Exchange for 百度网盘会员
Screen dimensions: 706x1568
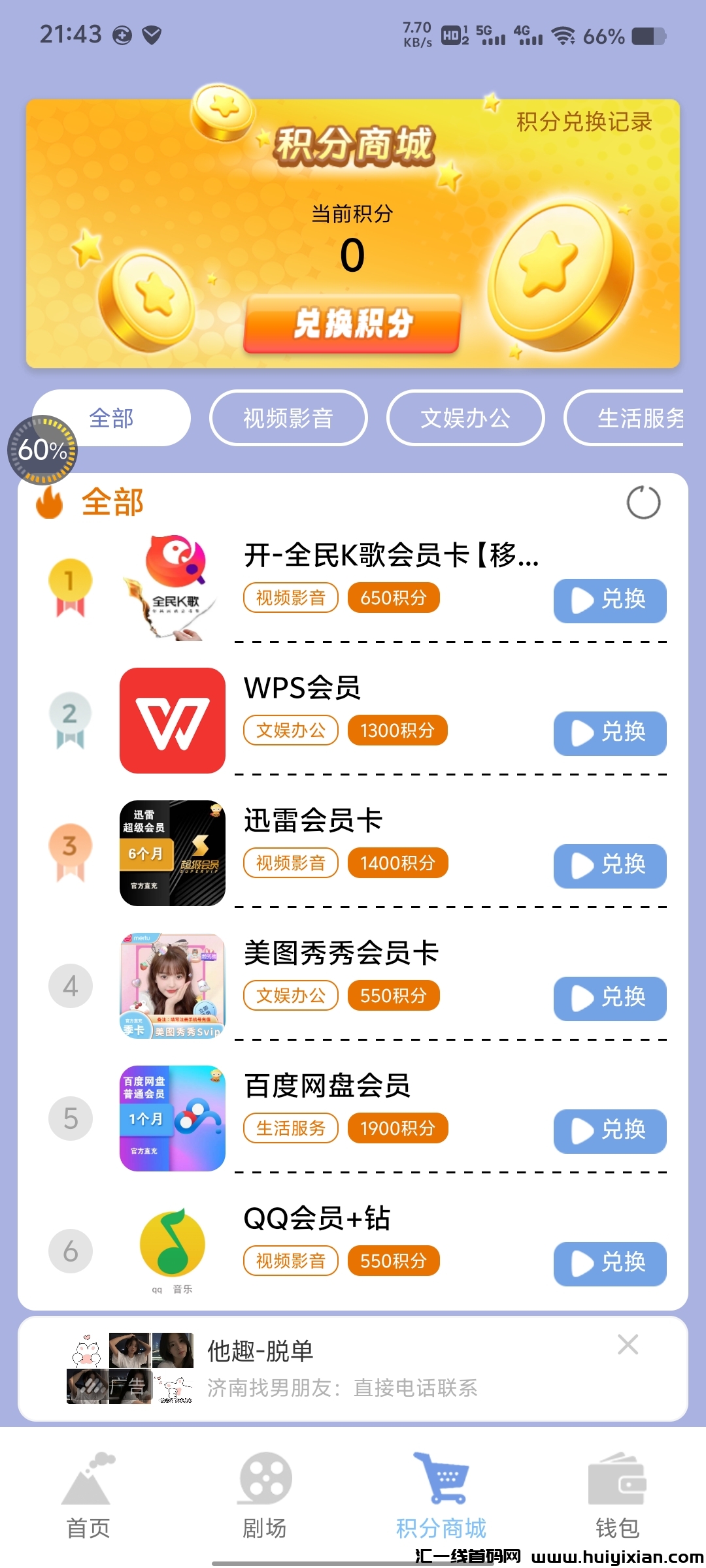click(x=609, y=1131)
